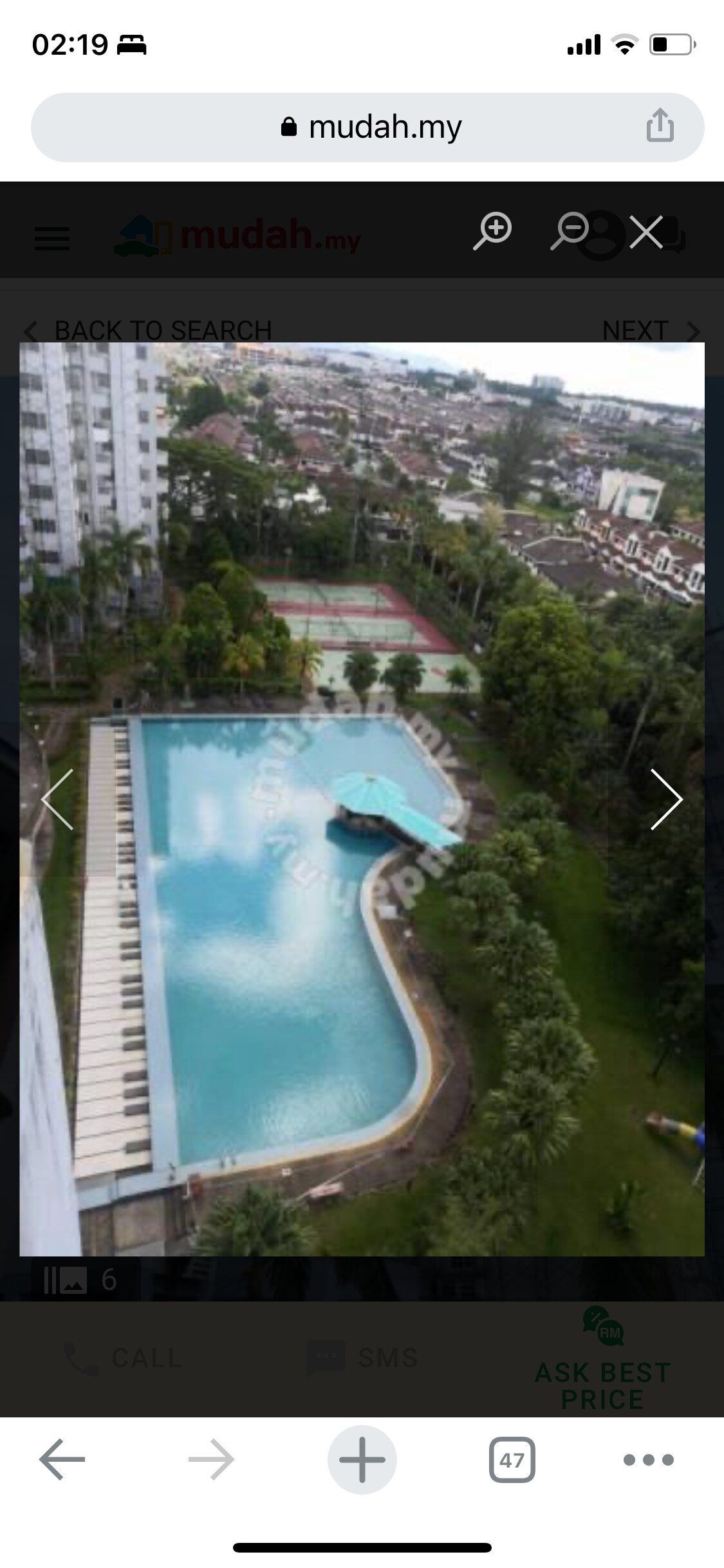
Task: Close the image viewer
Action: click(645, 232)
